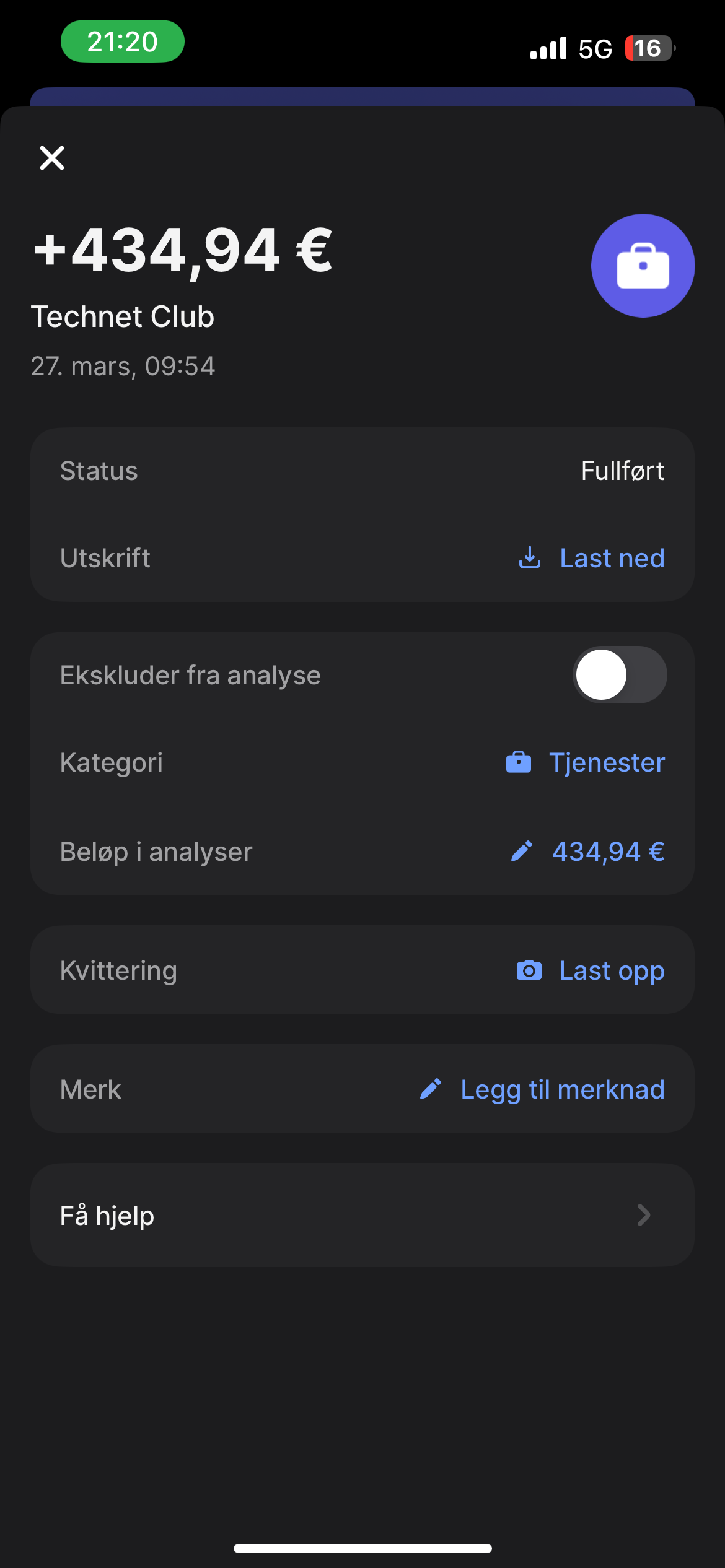The height and width of the screenshot is (1568, 725).
Task: Open Få hjelp via the chevron arrow
Action: (x=644, y=1215)
